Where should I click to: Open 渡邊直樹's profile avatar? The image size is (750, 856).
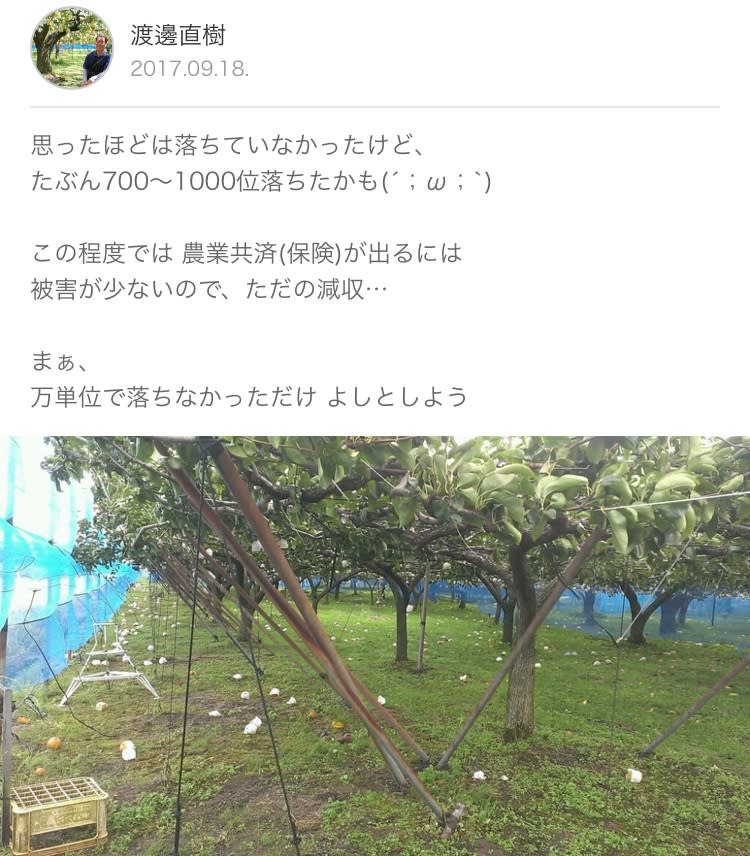click(72, 48)
